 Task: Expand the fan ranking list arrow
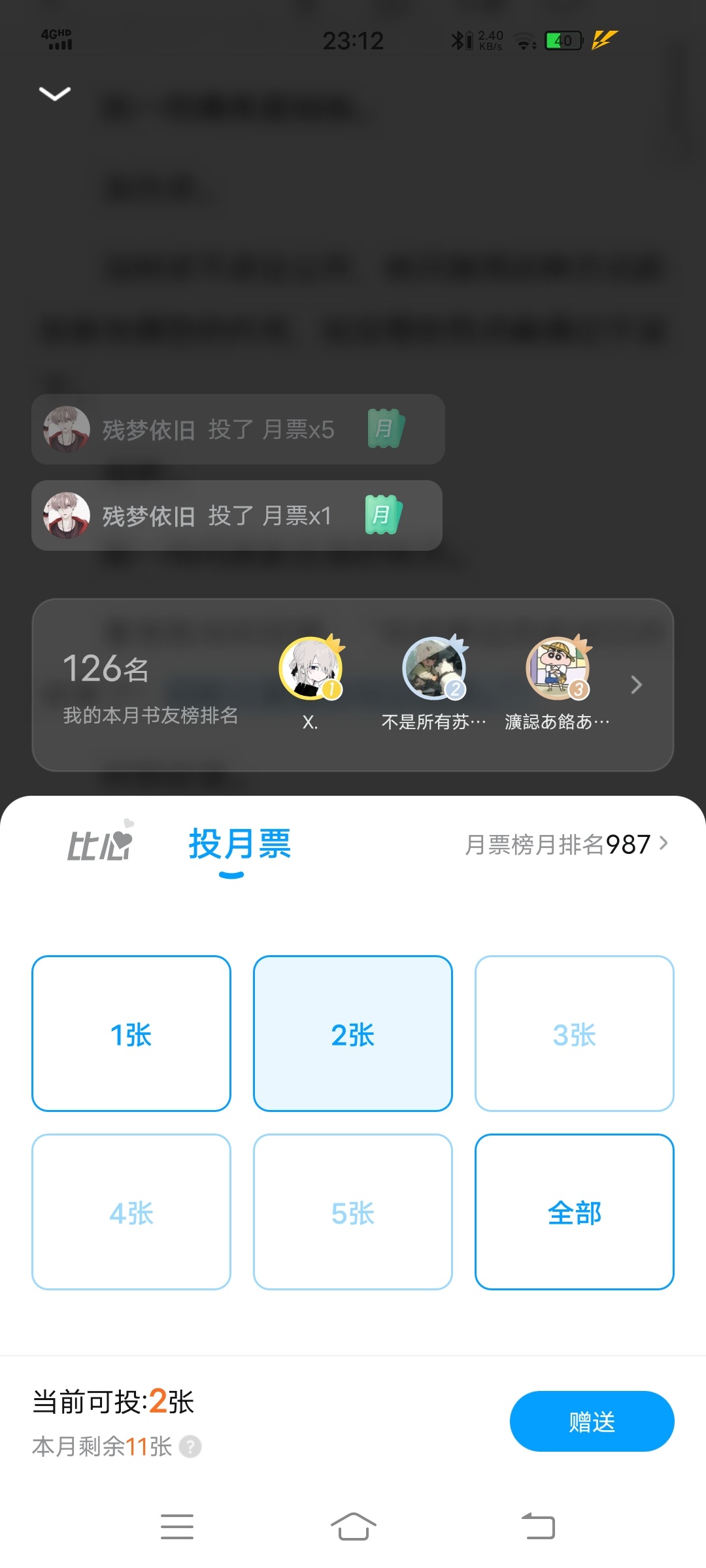(x=636, y=685)
